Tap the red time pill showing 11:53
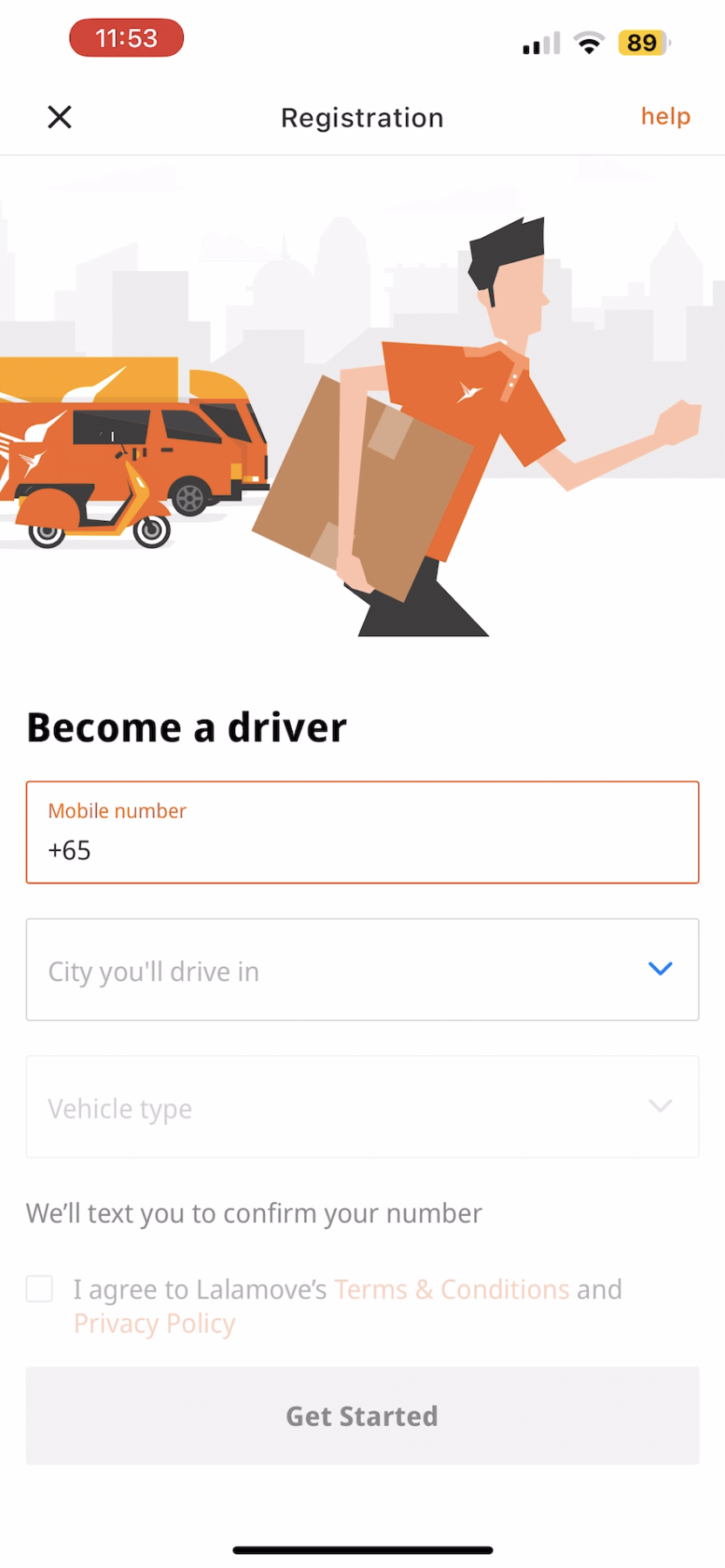Viewport: 725px width, 1568px height. pos(125,37)
